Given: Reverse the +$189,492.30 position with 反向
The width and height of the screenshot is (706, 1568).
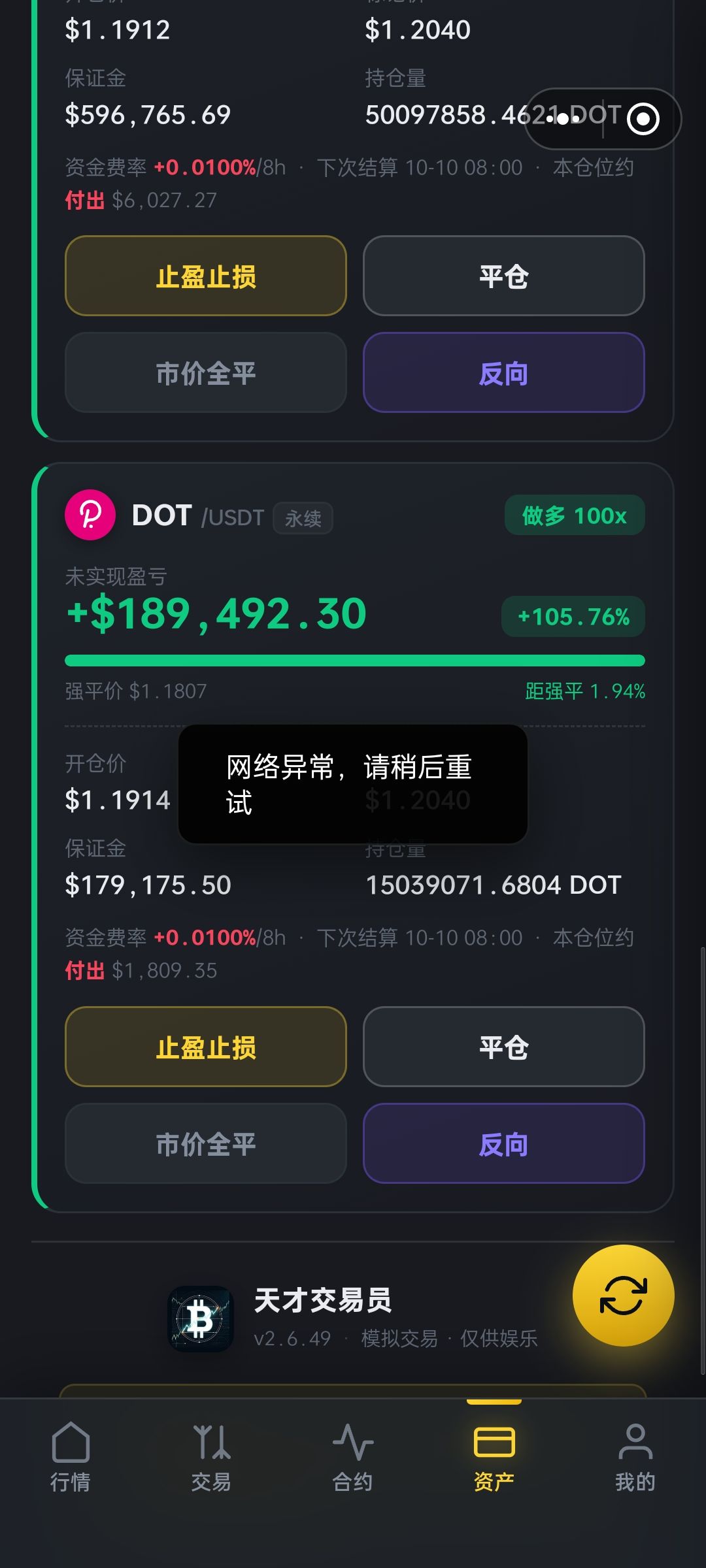Looking at the screenshot, I should click(x=504, y=1143).
